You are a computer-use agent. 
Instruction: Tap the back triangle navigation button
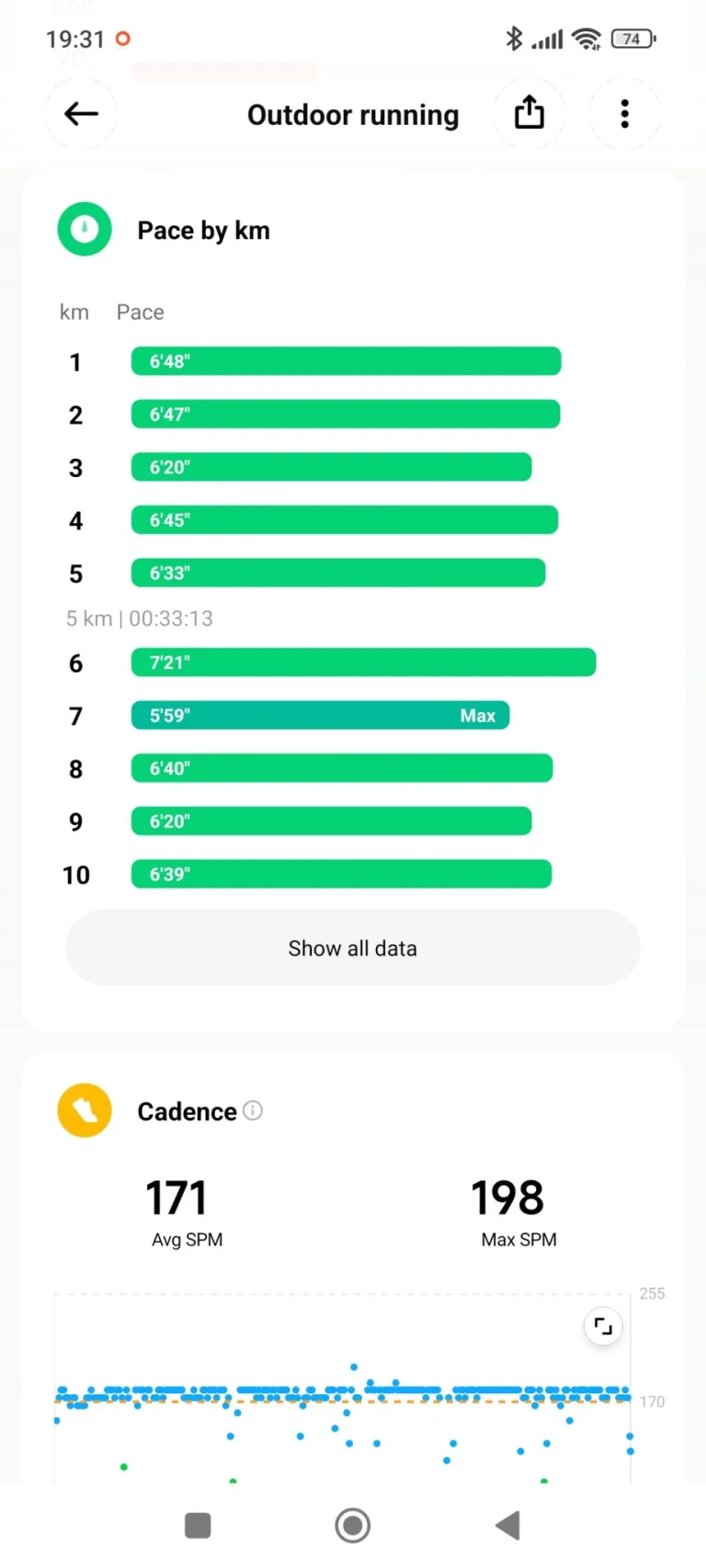tap(507, 1525)
